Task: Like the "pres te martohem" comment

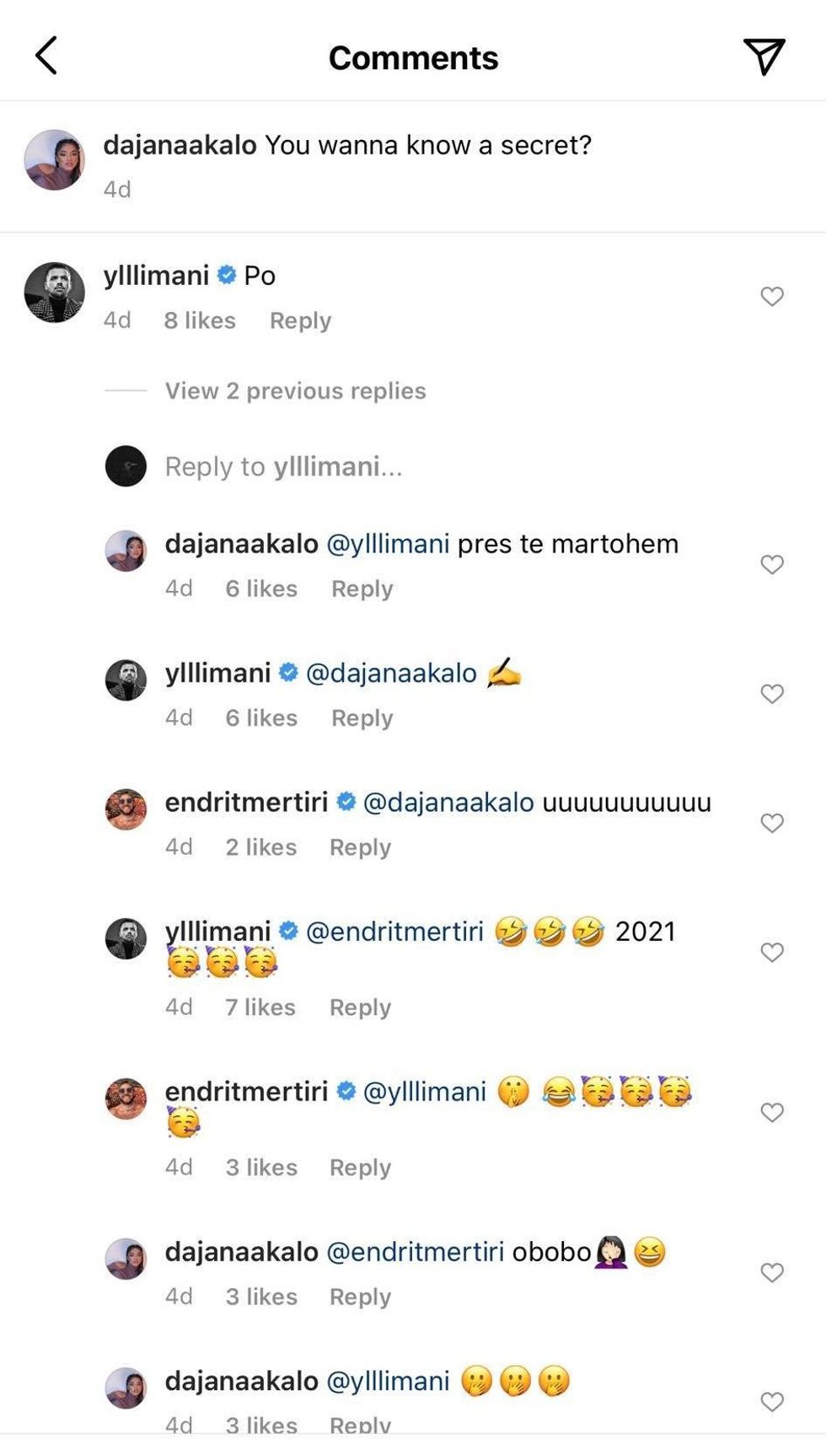Action: 771,565
